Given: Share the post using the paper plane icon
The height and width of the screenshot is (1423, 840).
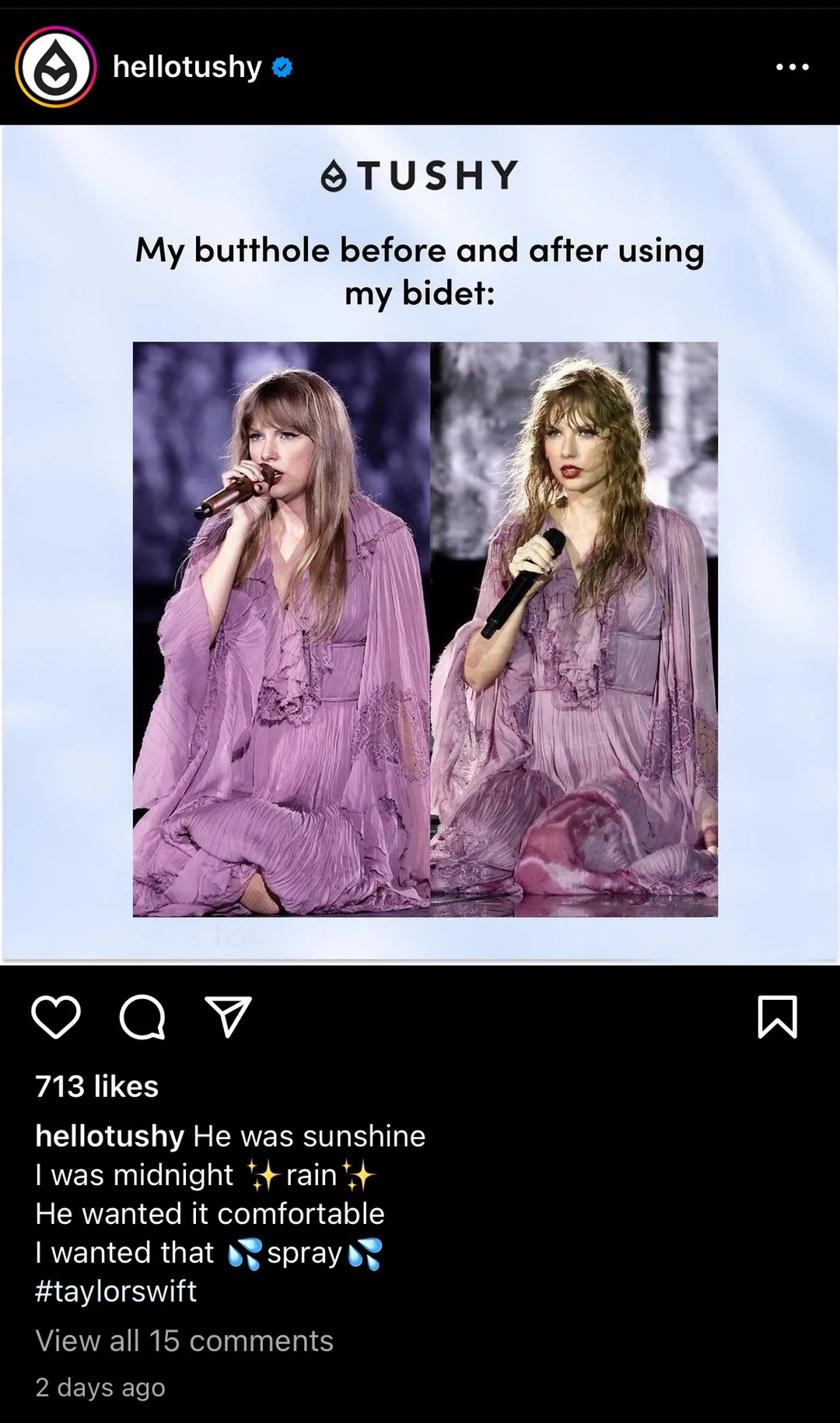Looking at the screenshot, I should click(228, 1017).
